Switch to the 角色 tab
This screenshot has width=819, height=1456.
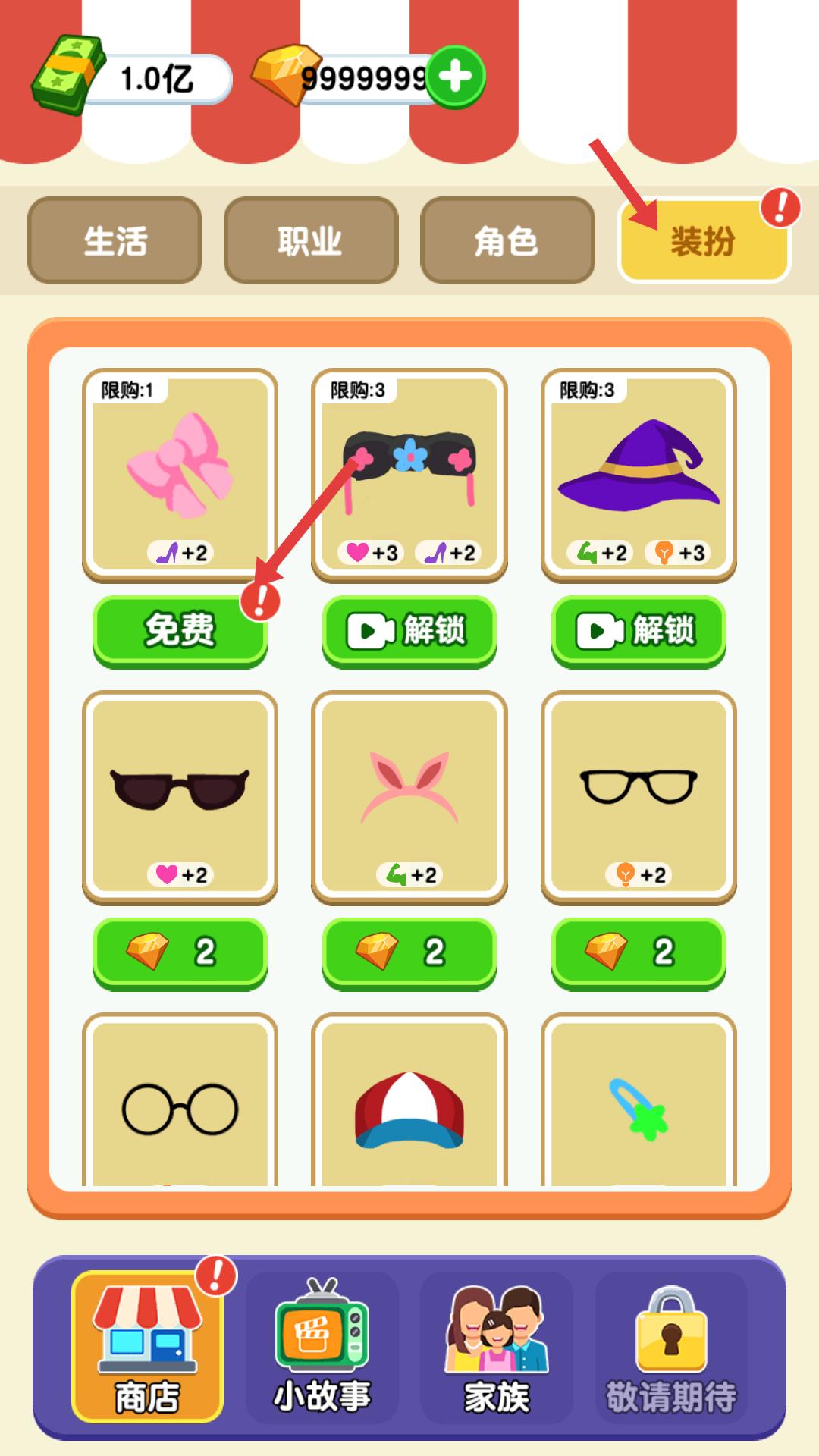pos(507,240)
